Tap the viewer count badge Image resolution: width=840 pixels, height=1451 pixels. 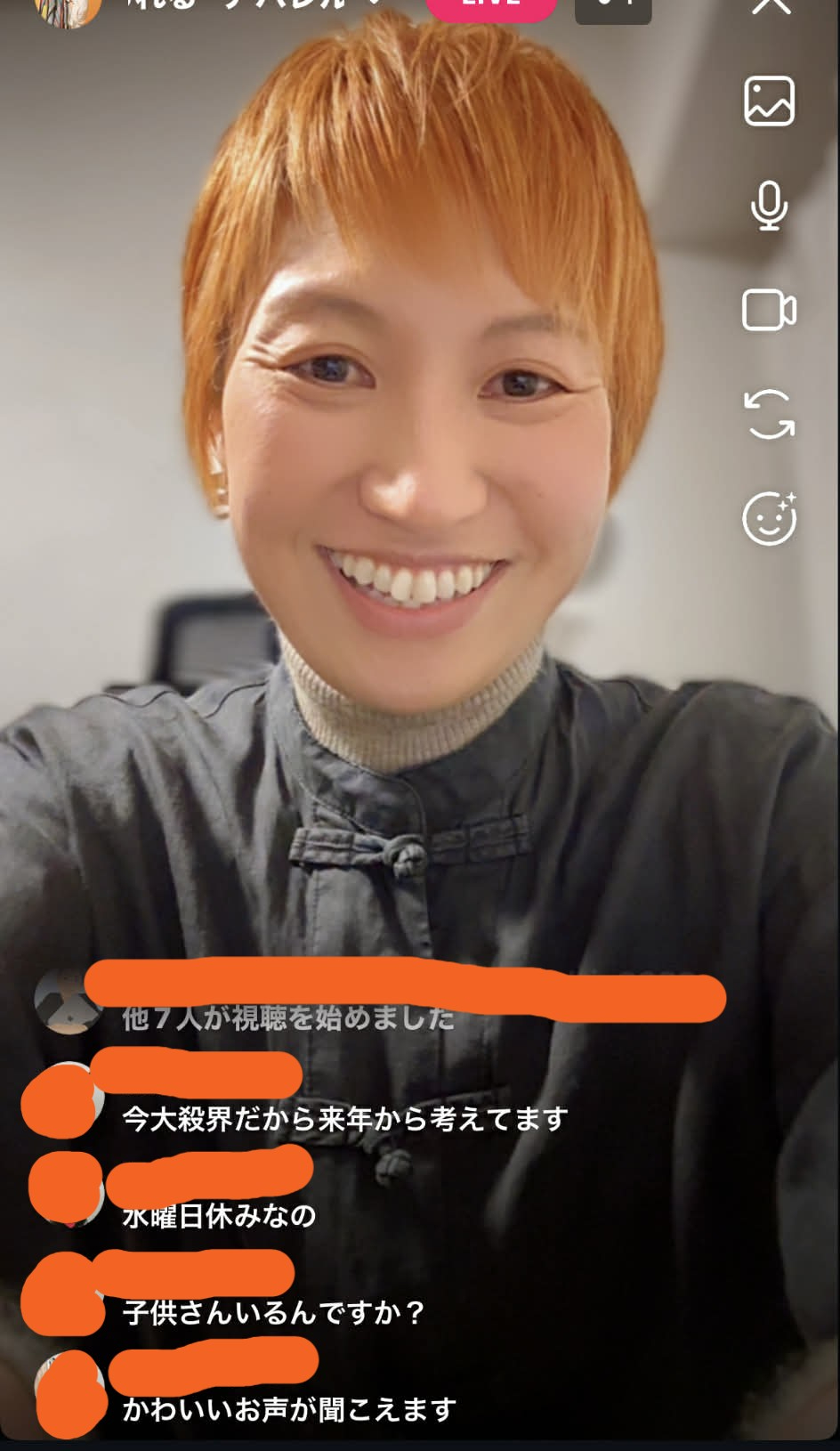click(613, 7)
